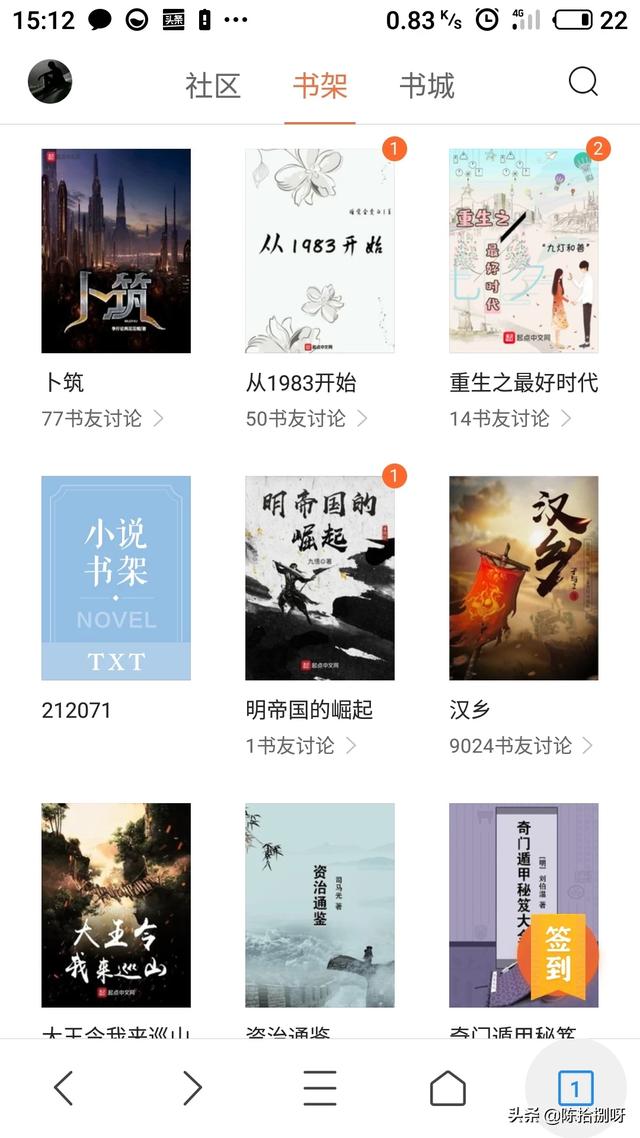Switch to the 社区 tab
This screenshot has height=1138, width=640.
[213, 86]
